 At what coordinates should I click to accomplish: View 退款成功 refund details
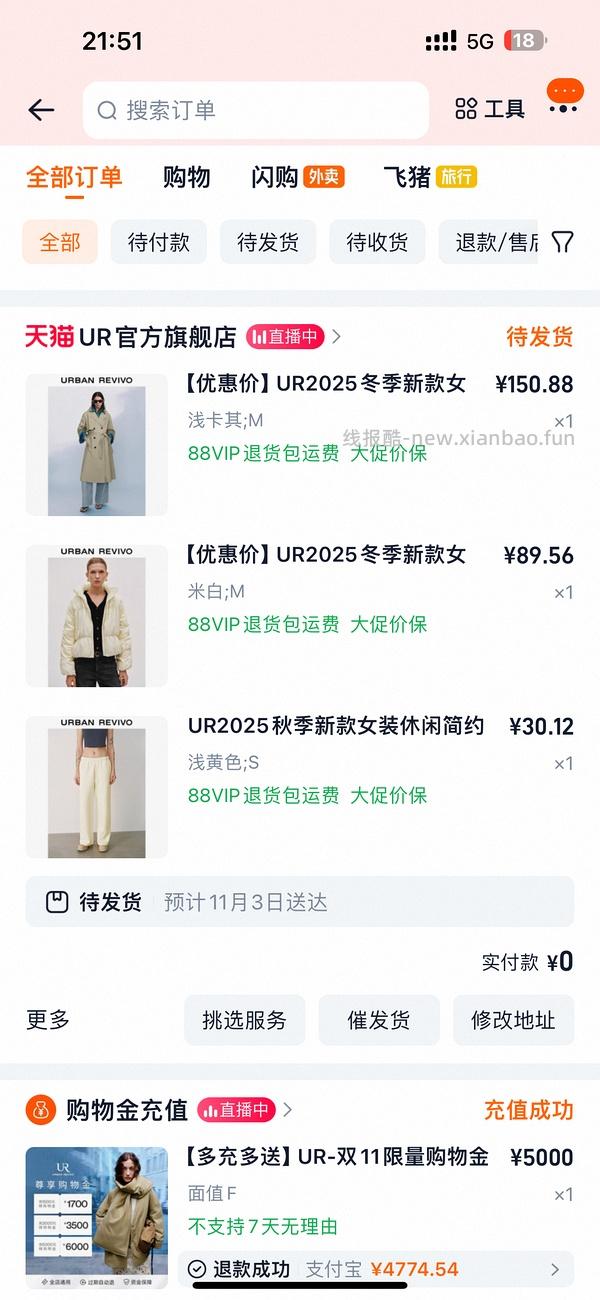tap(375, 1269)
